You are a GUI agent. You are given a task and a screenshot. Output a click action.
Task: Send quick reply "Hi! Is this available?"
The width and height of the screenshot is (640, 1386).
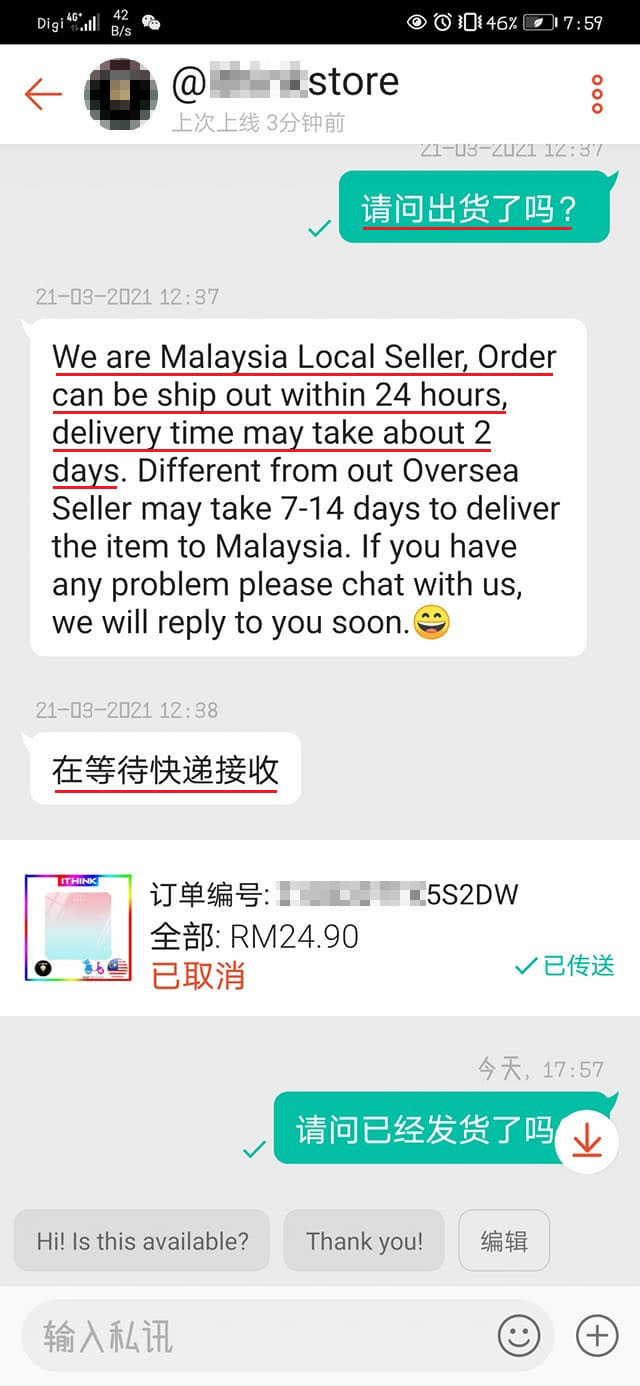142,1241
